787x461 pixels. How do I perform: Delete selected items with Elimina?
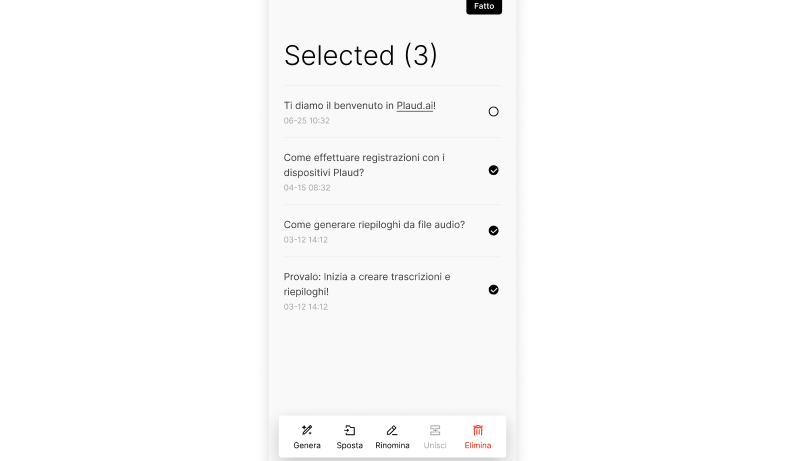(x=478, y=436)
